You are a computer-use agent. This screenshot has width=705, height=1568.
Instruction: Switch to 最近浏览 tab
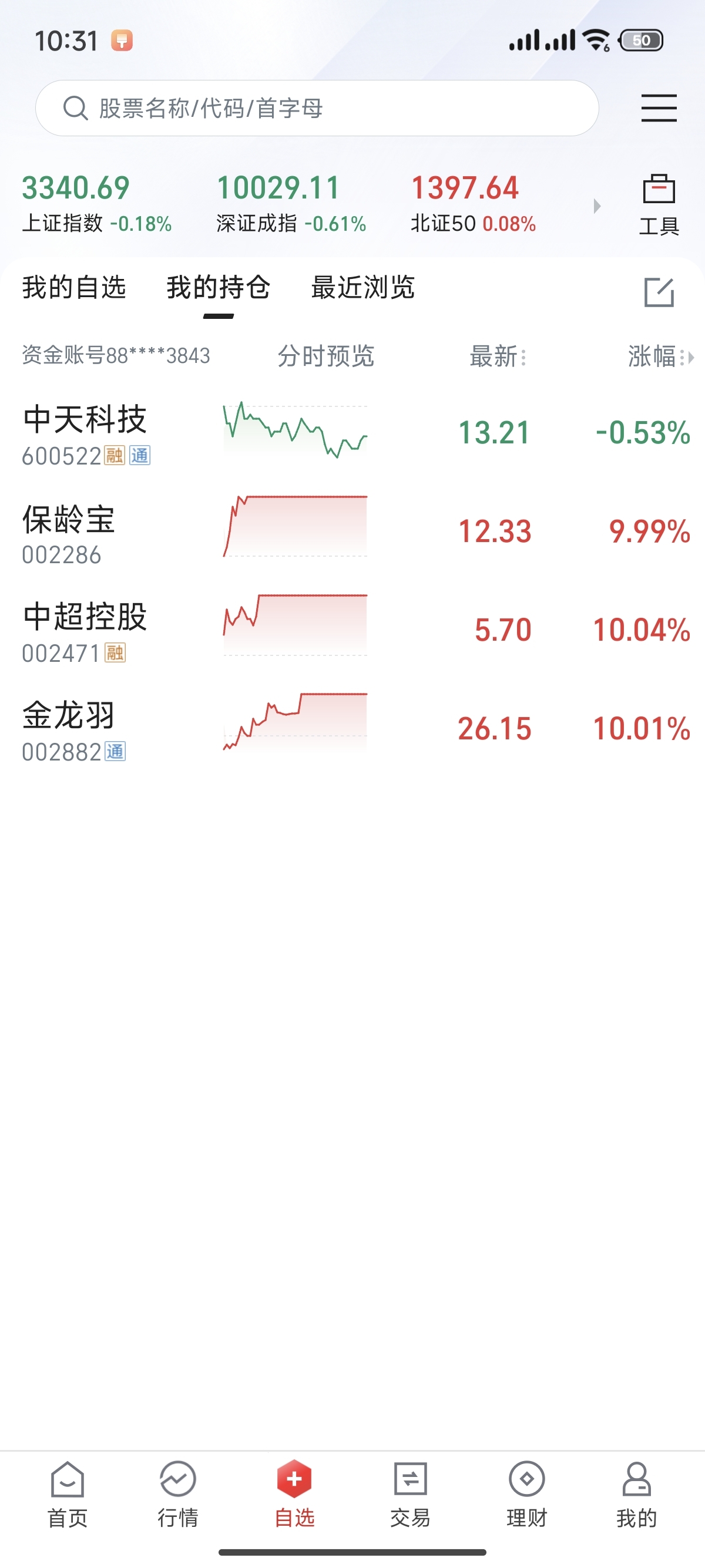tap(363, 287)
